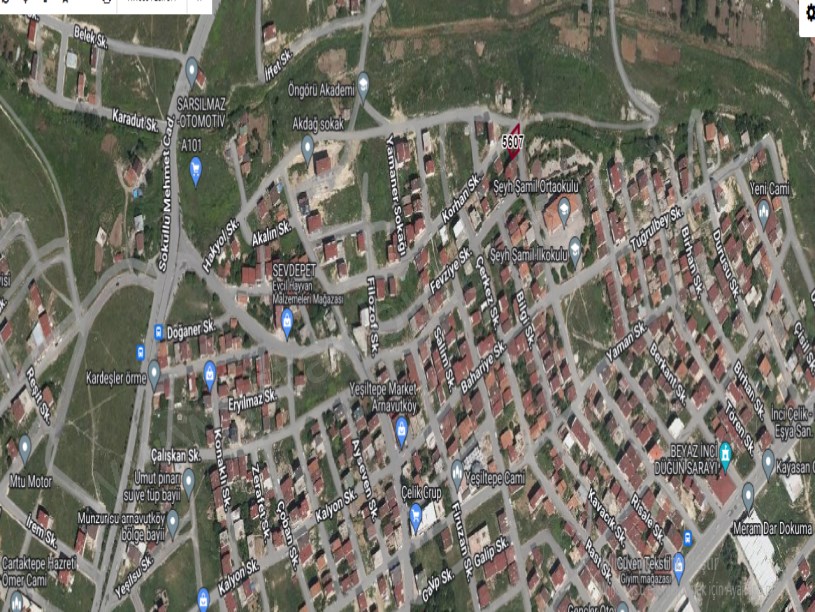Select the A101 store marker
Image resolution: width=815 pixels, height=612 pixels.
coord(196,168)
